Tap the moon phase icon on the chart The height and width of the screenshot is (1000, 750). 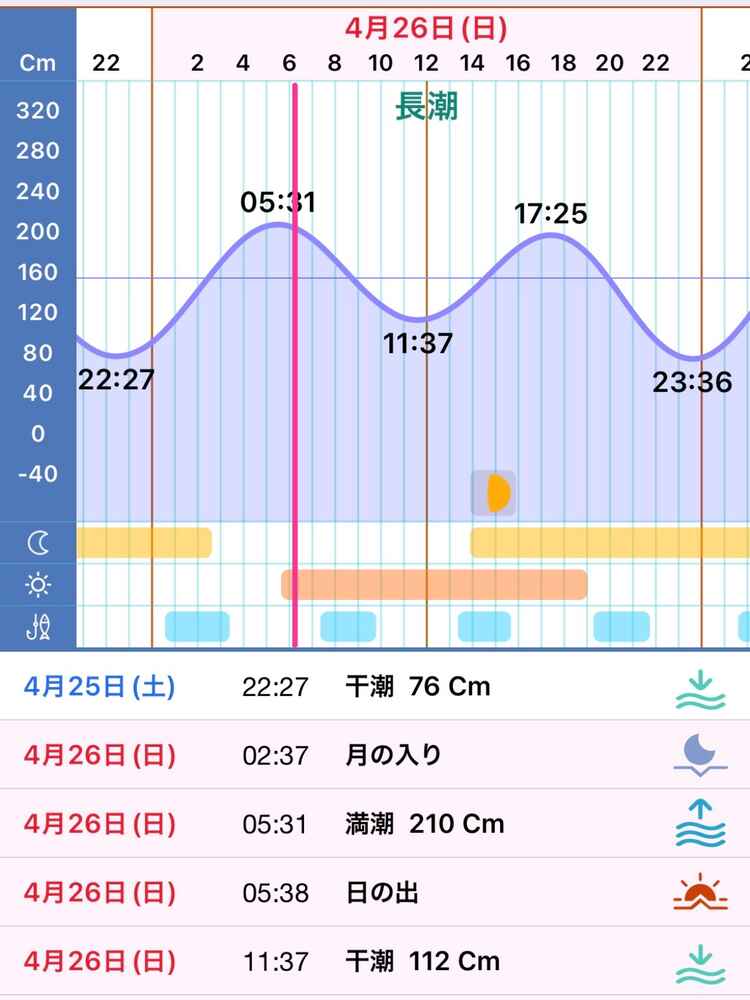click(494, 493)
